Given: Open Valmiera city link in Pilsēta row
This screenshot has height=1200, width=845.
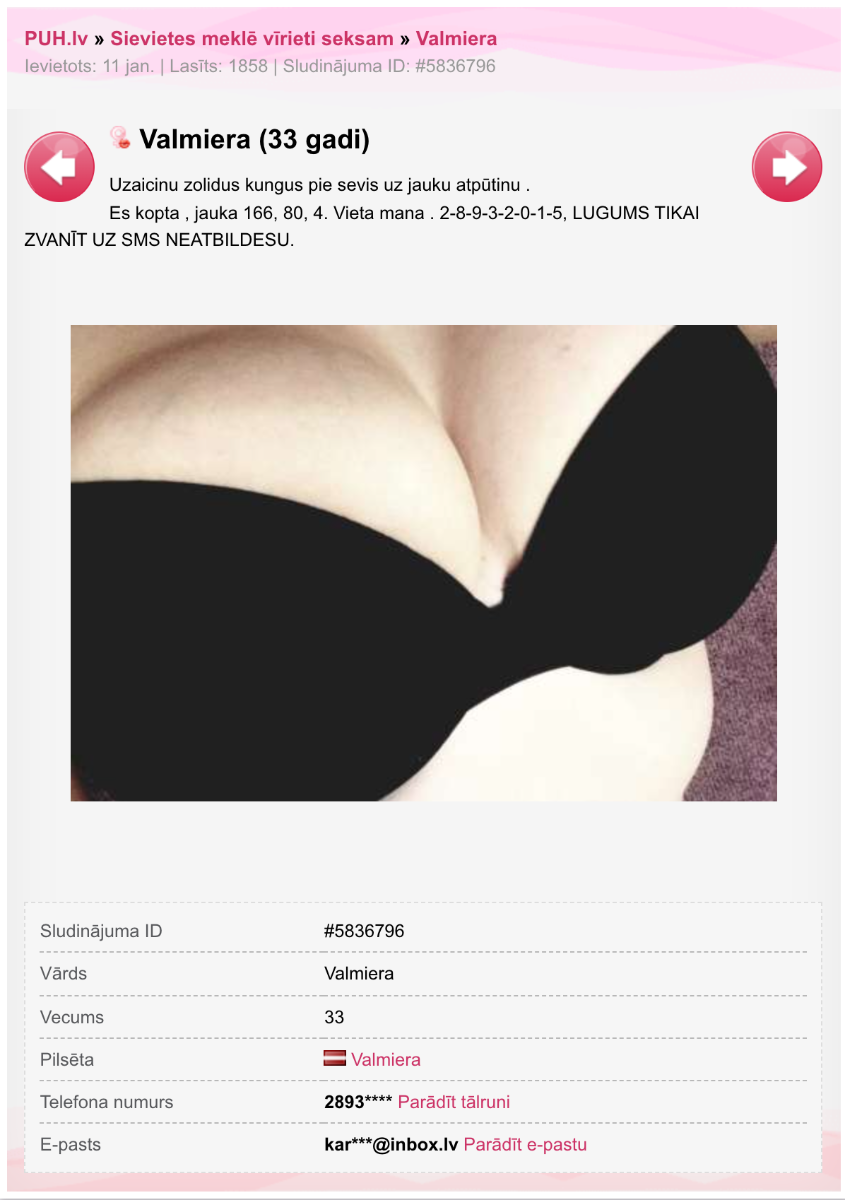Looking at the screenshot, I should [385, 1060].
